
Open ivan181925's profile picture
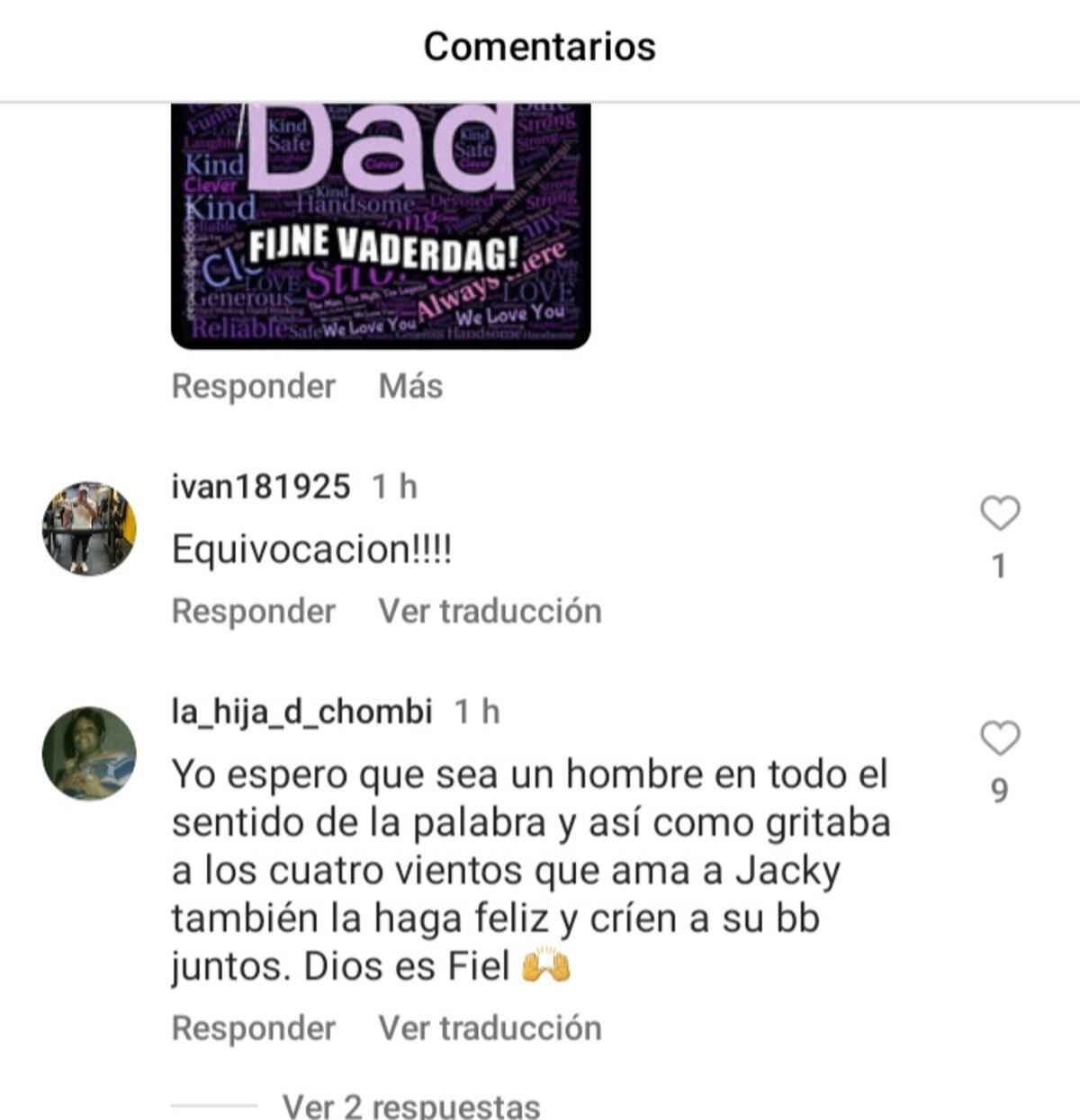tap(89, 528)
